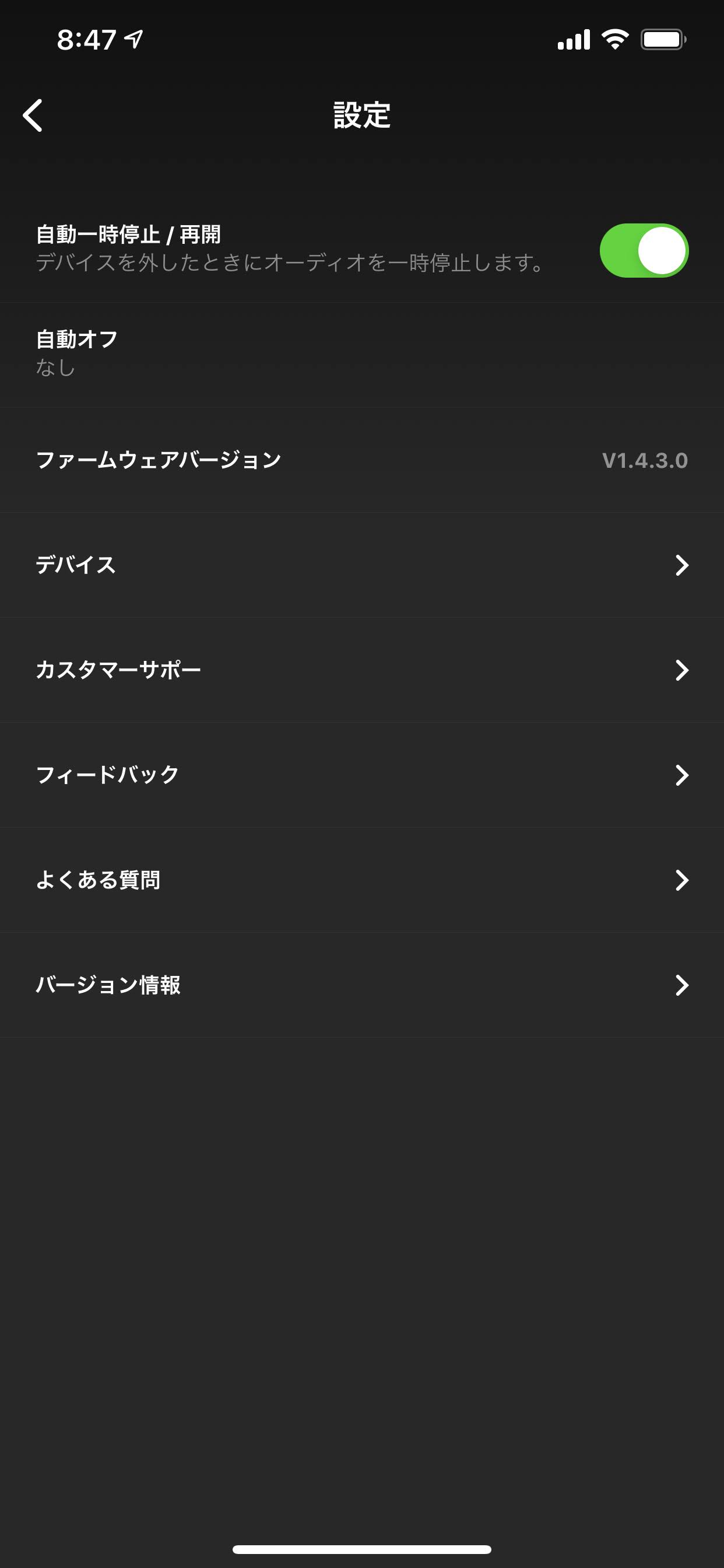Image resolution: width=724 pixels, height=1568 pixels.
Task: Toggle off 自動一時停止 / 再開
Action: click(644, 250)
